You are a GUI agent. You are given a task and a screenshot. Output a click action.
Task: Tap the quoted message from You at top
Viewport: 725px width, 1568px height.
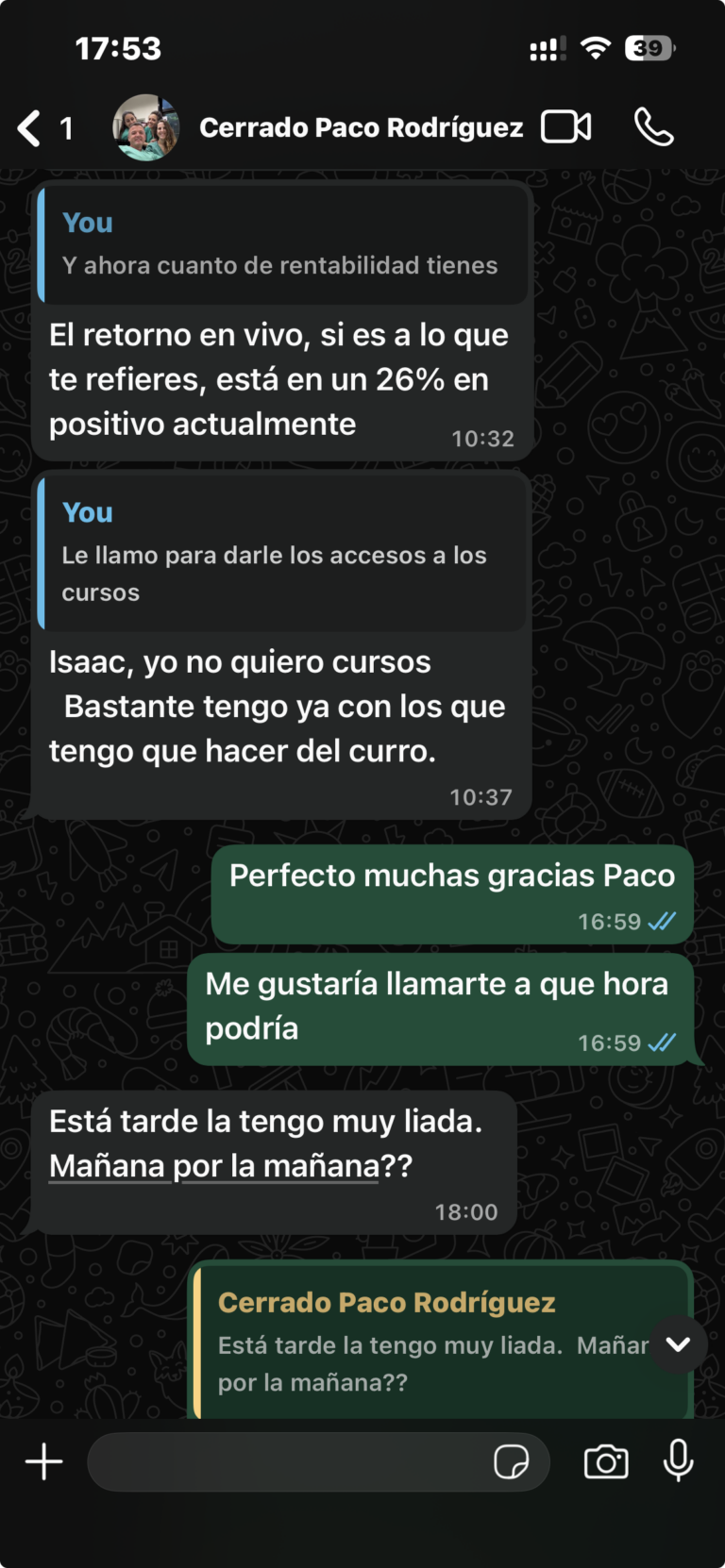pos(282,243)
